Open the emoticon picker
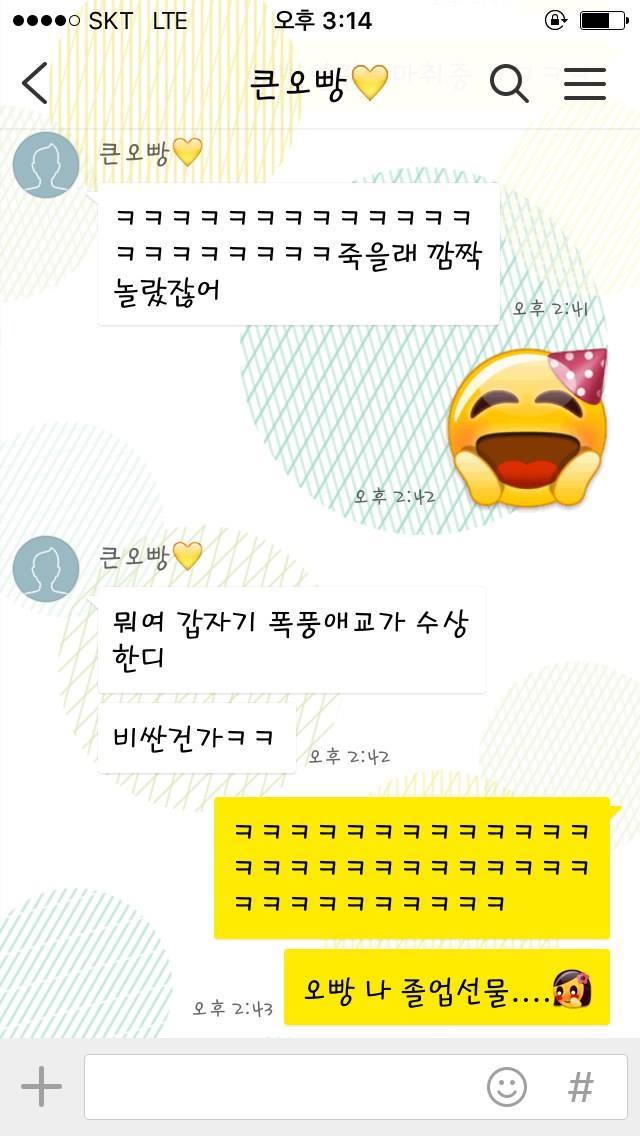Image resolution: width=640 pixels, height=1136 pixels. 507,1086
